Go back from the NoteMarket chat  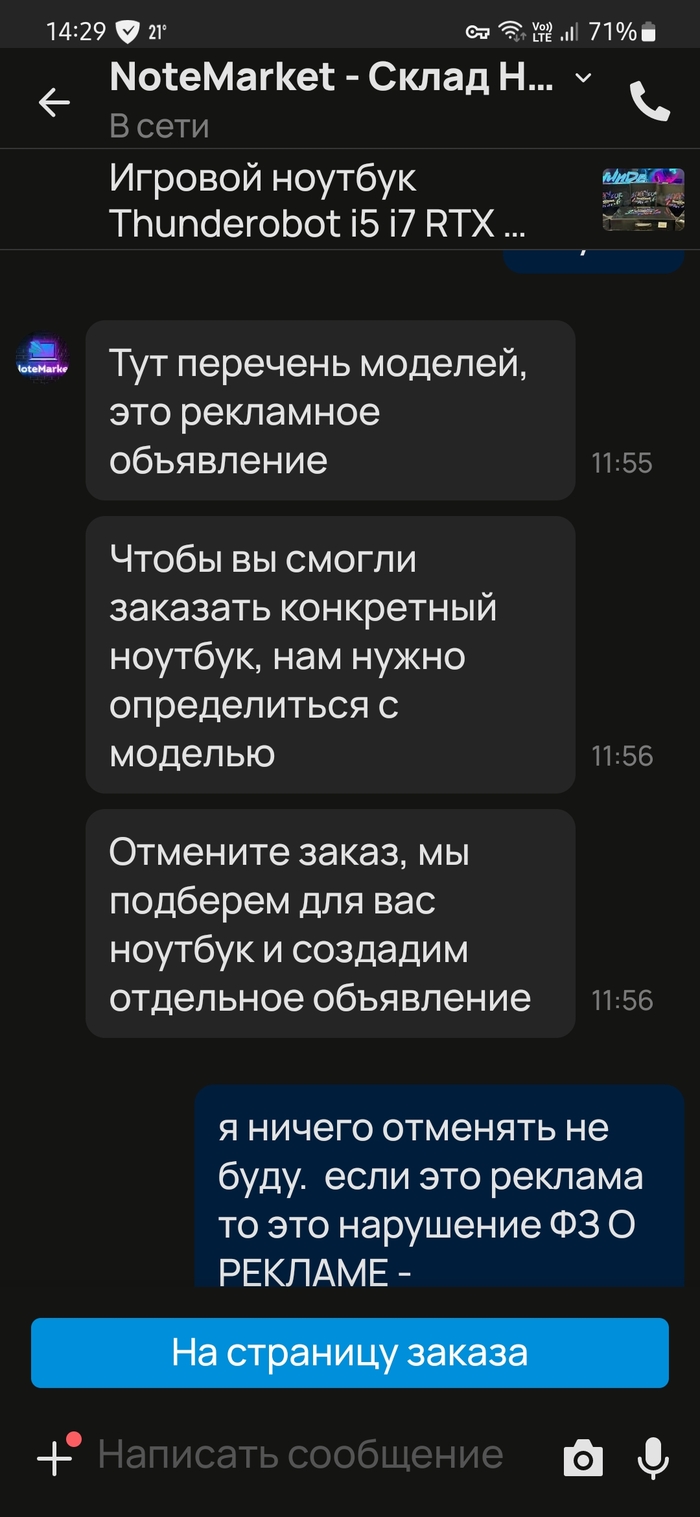click(53, 102)
